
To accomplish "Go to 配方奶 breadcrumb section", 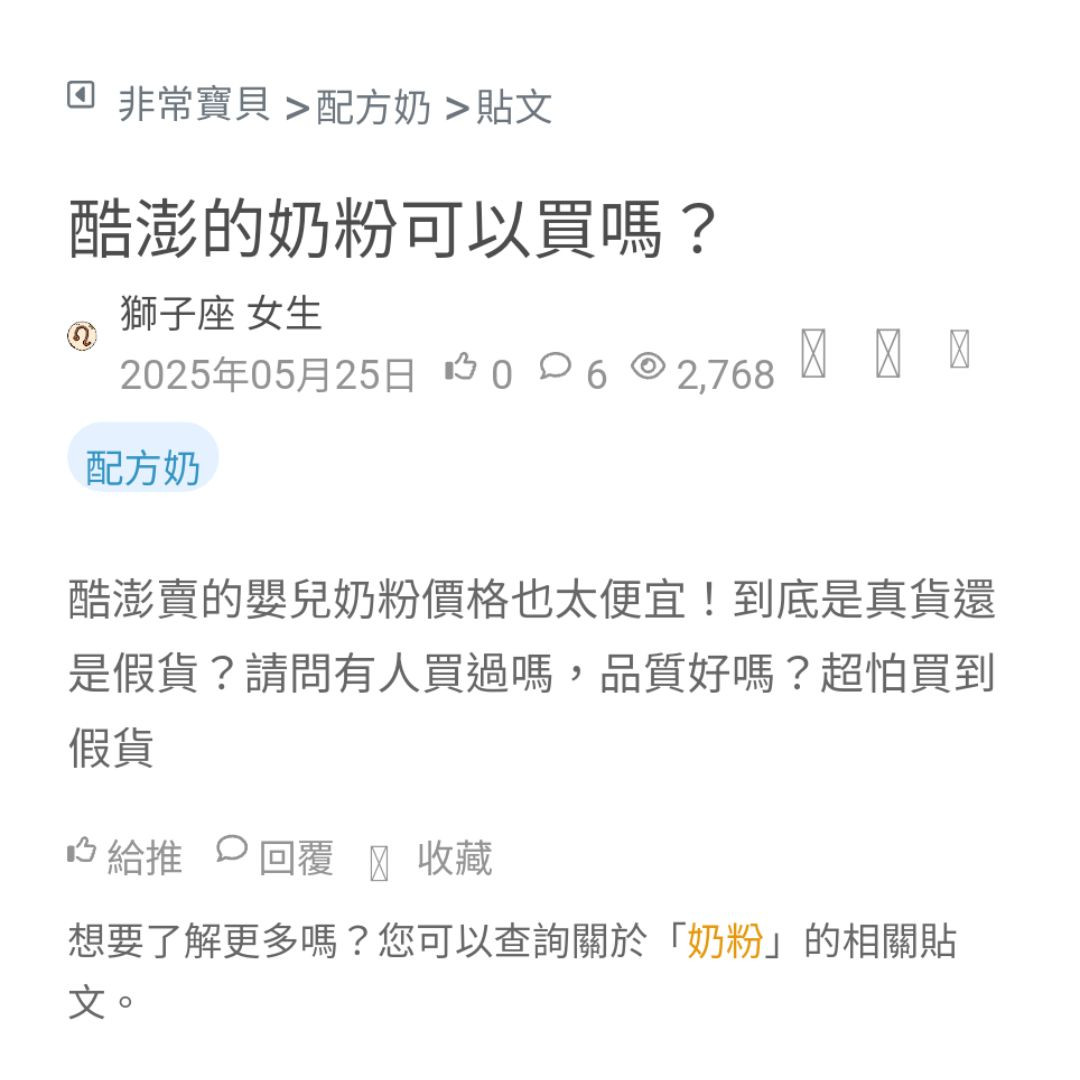I will pyautogui.click(x=373, y=107).
